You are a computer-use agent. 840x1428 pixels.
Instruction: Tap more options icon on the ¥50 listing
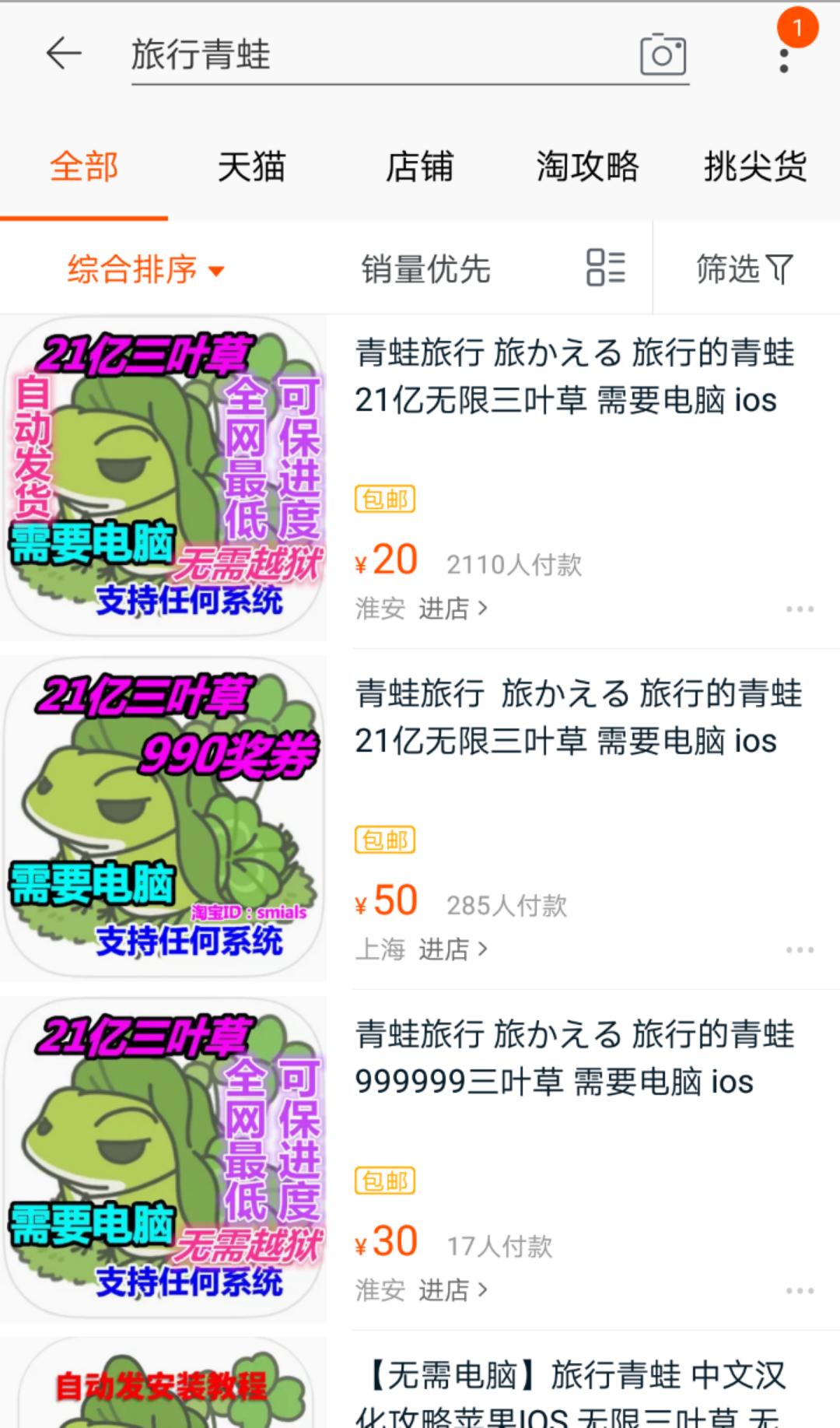tap(797, 948)
